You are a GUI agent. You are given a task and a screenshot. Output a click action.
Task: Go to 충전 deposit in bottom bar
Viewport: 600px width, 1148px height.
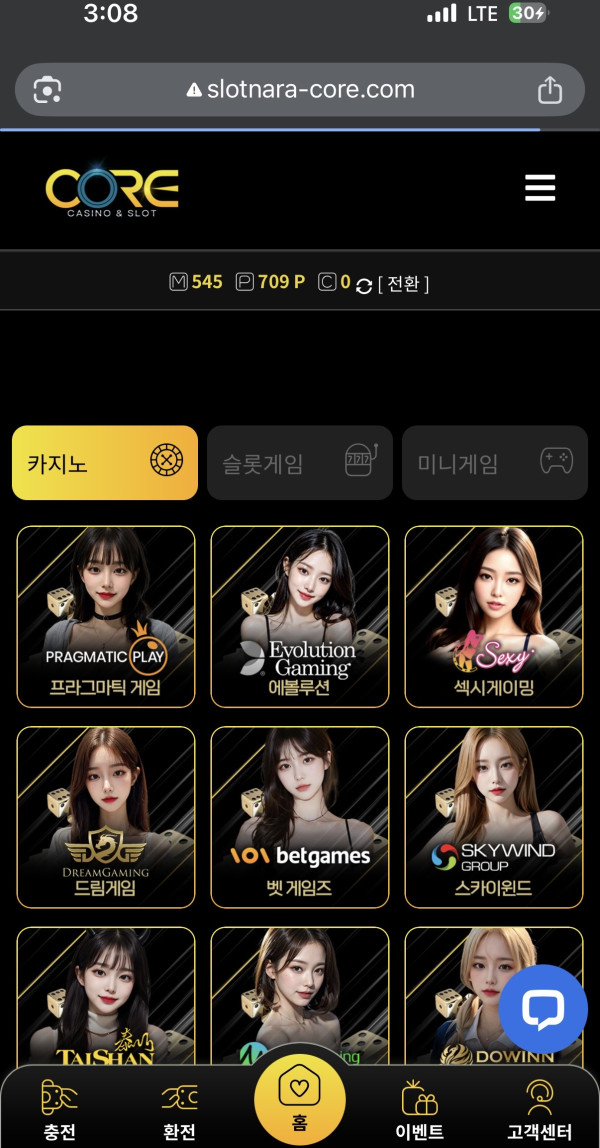(x=59, y=1110)
